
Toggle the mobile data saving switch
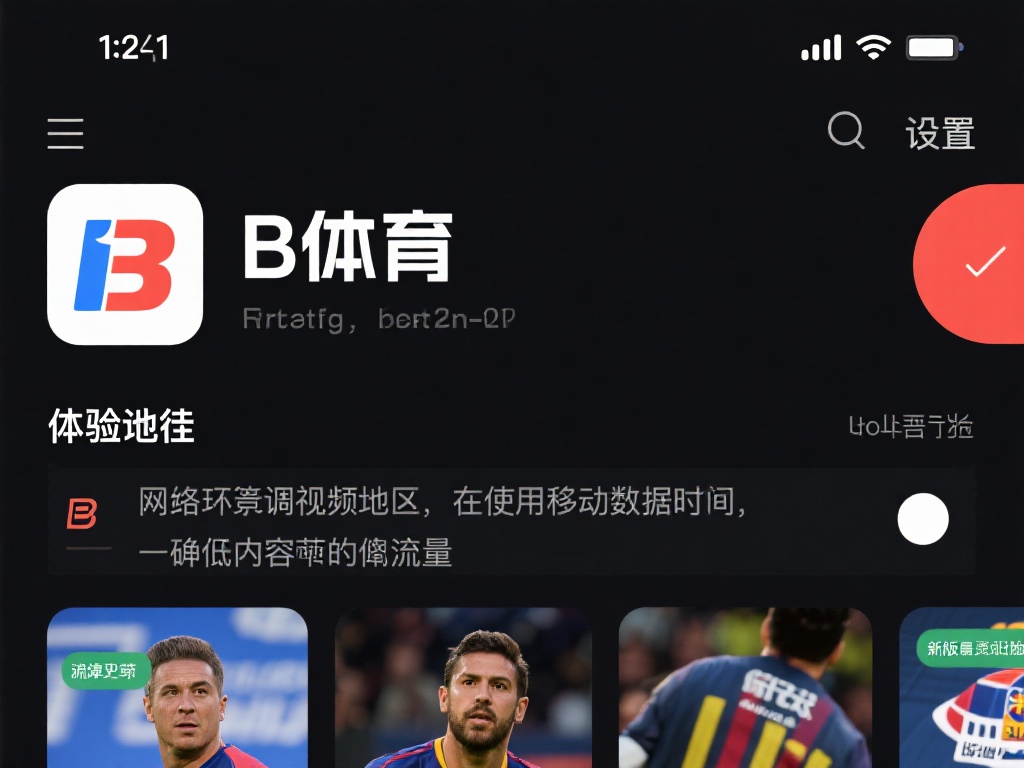tap(922, 520)
